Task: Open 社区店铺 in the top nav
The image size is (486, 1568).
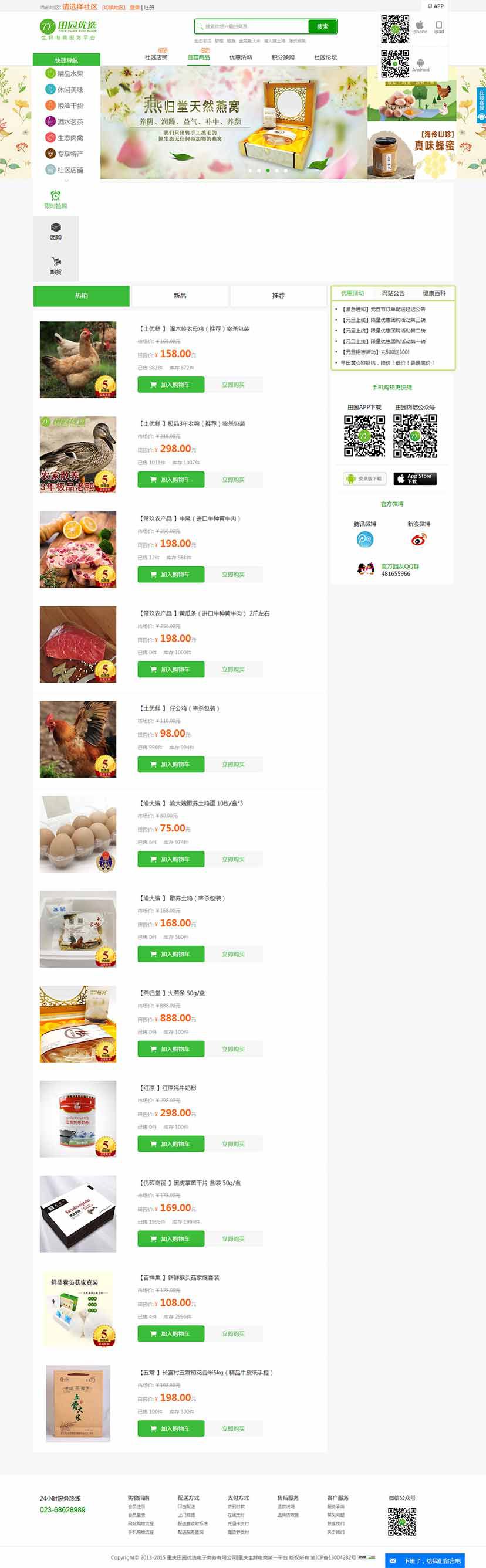Action: click(x=156, y=57)
